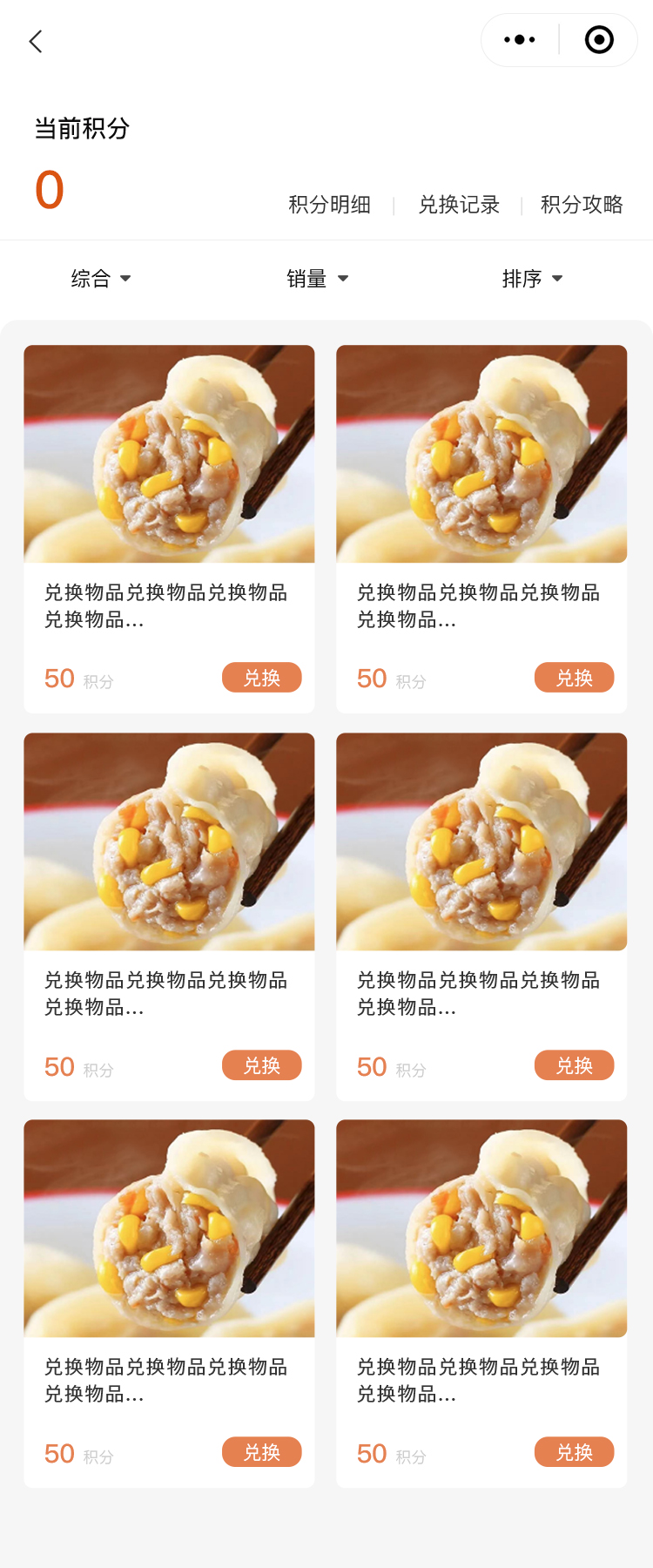Image resolution: width=653 pixels, height=1568 pixels.
Task: Close the mini program
Action: [599, 40]
